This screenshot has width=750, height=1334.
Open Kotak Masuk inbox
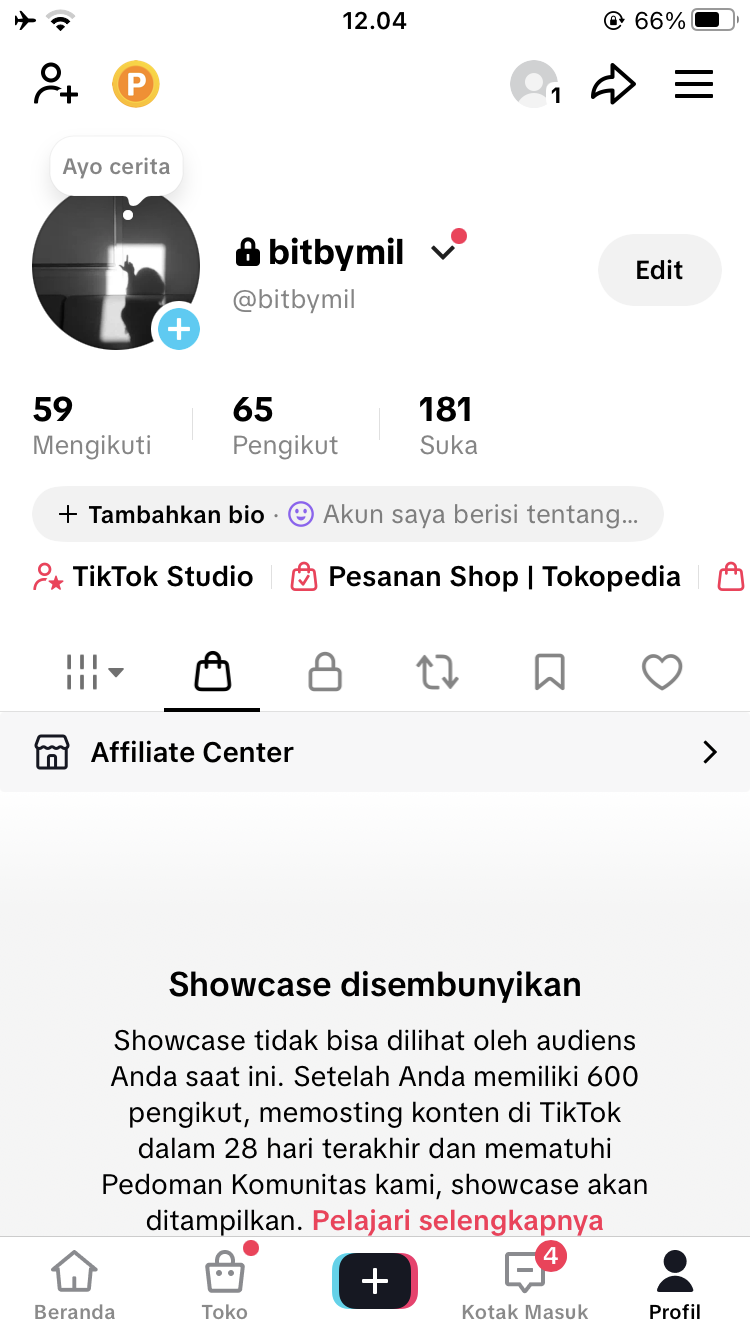[x=525, y=1285]
